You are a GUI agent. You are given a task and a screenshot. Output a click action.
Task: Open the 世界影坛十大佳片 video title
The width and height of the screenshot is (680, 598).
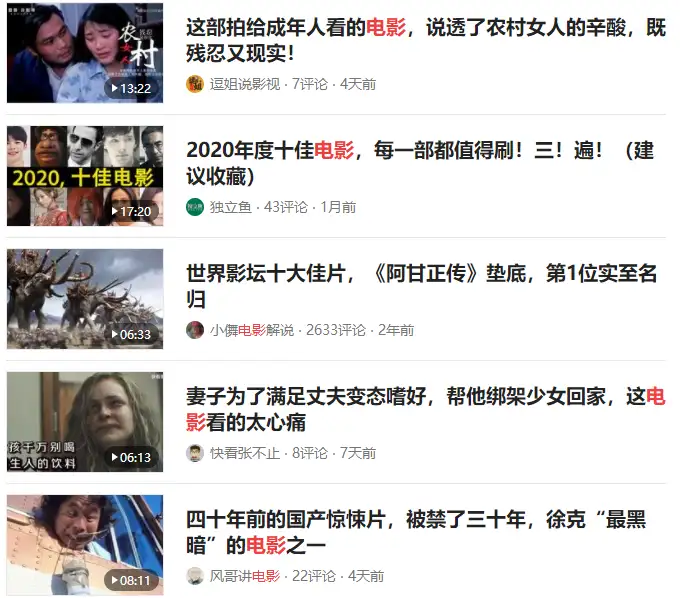[x=420, y=286]
